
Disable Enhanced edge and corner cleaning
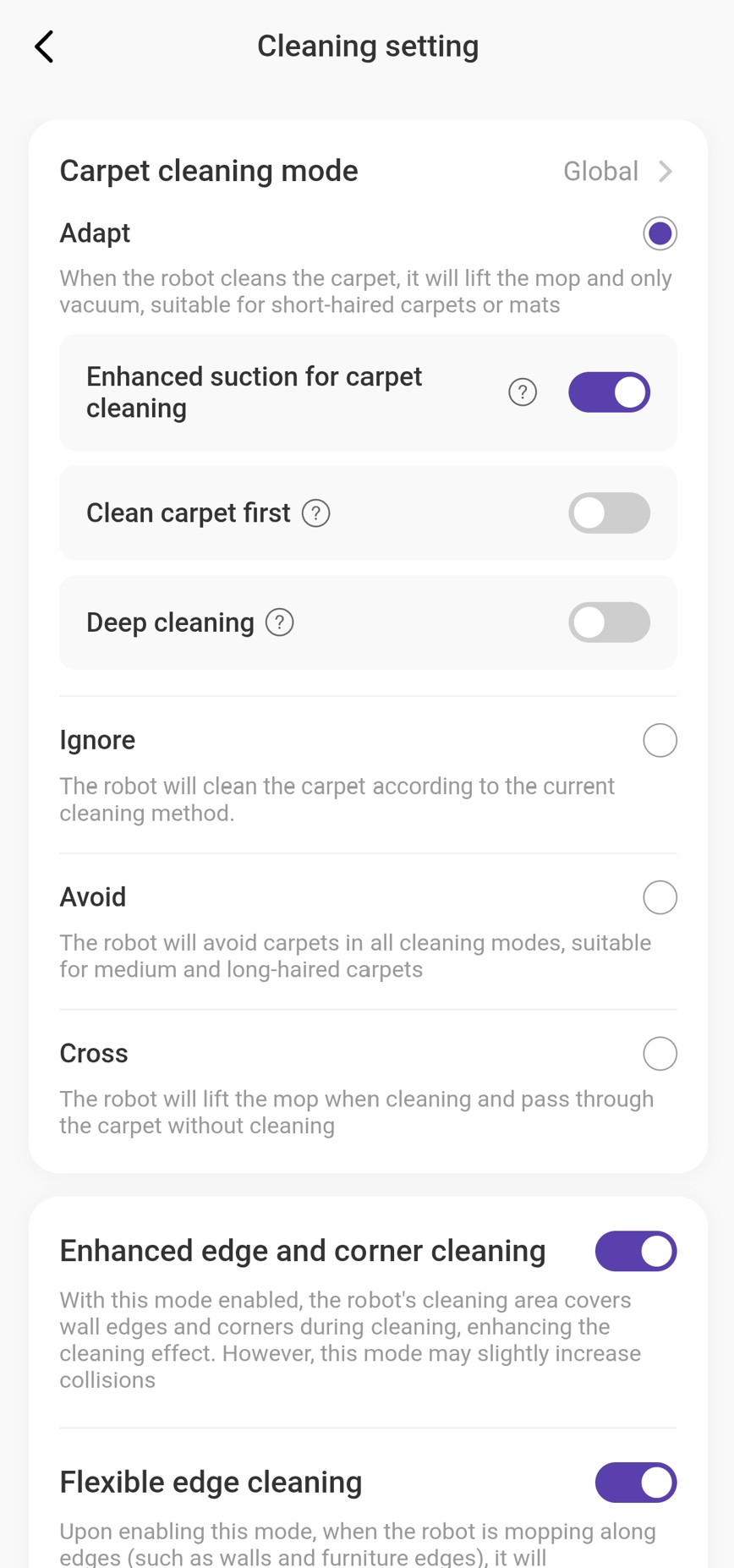(636, 1252)
